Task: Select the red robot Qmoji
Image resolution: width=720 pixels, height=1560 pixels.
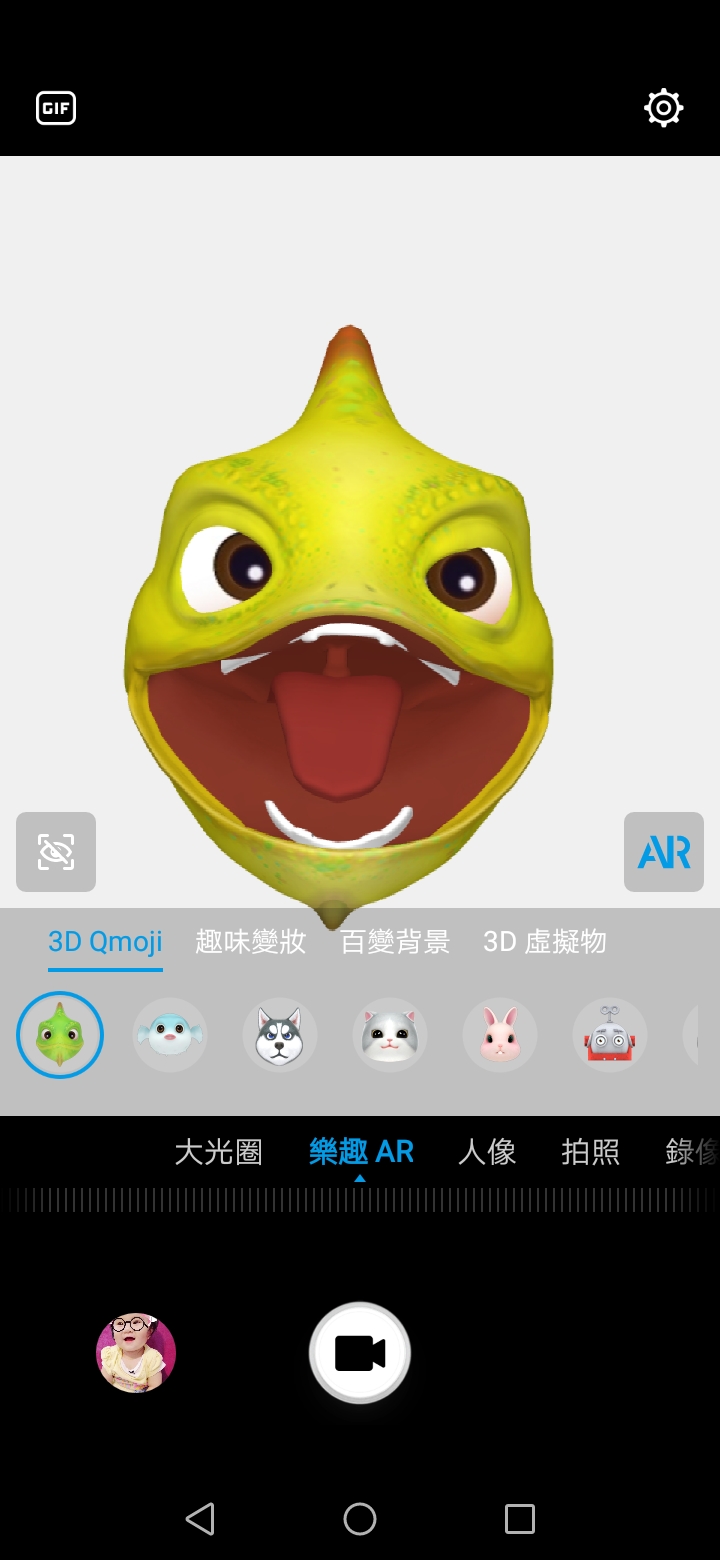Action: pos(610,1035)
